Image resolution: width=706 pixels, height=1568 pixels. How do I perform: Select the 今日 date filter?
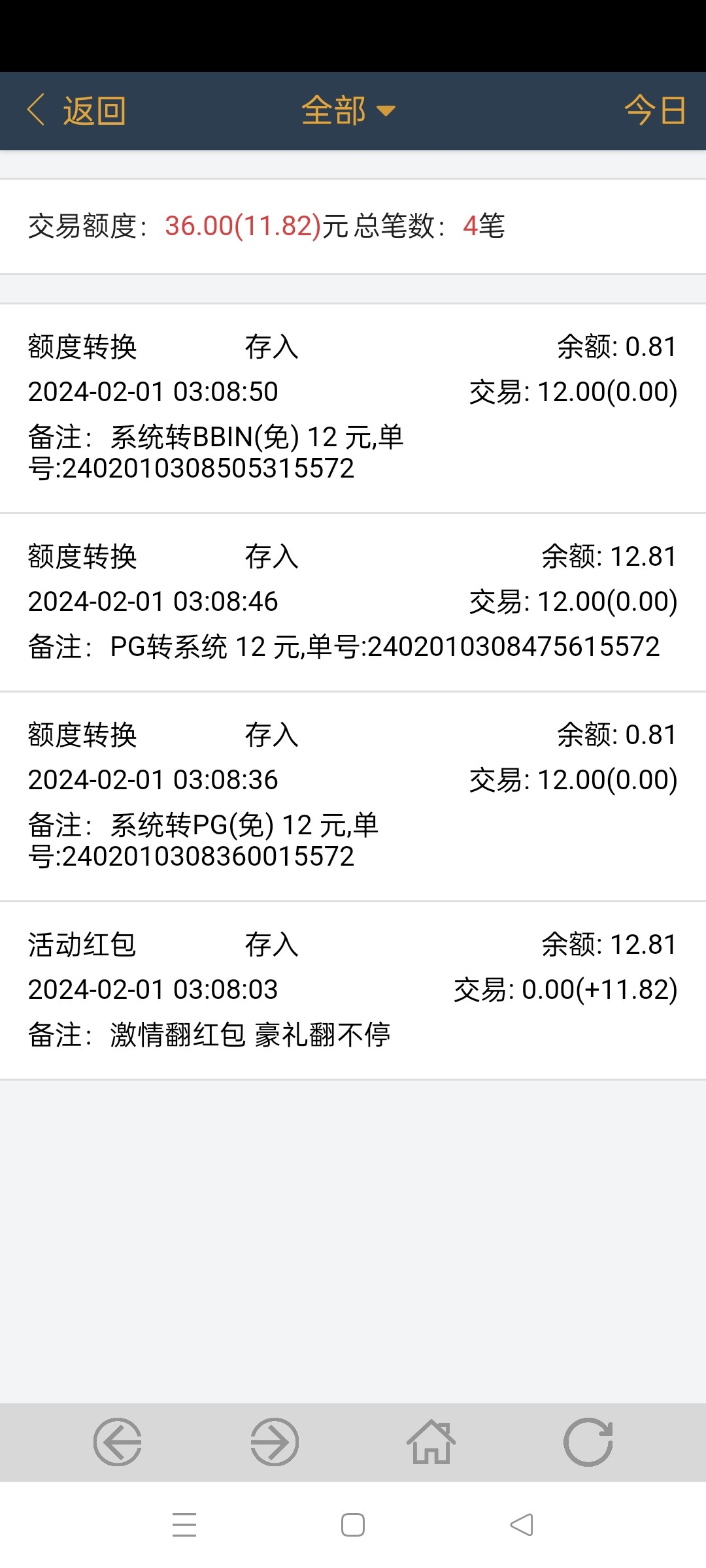[x=656, y=110]
